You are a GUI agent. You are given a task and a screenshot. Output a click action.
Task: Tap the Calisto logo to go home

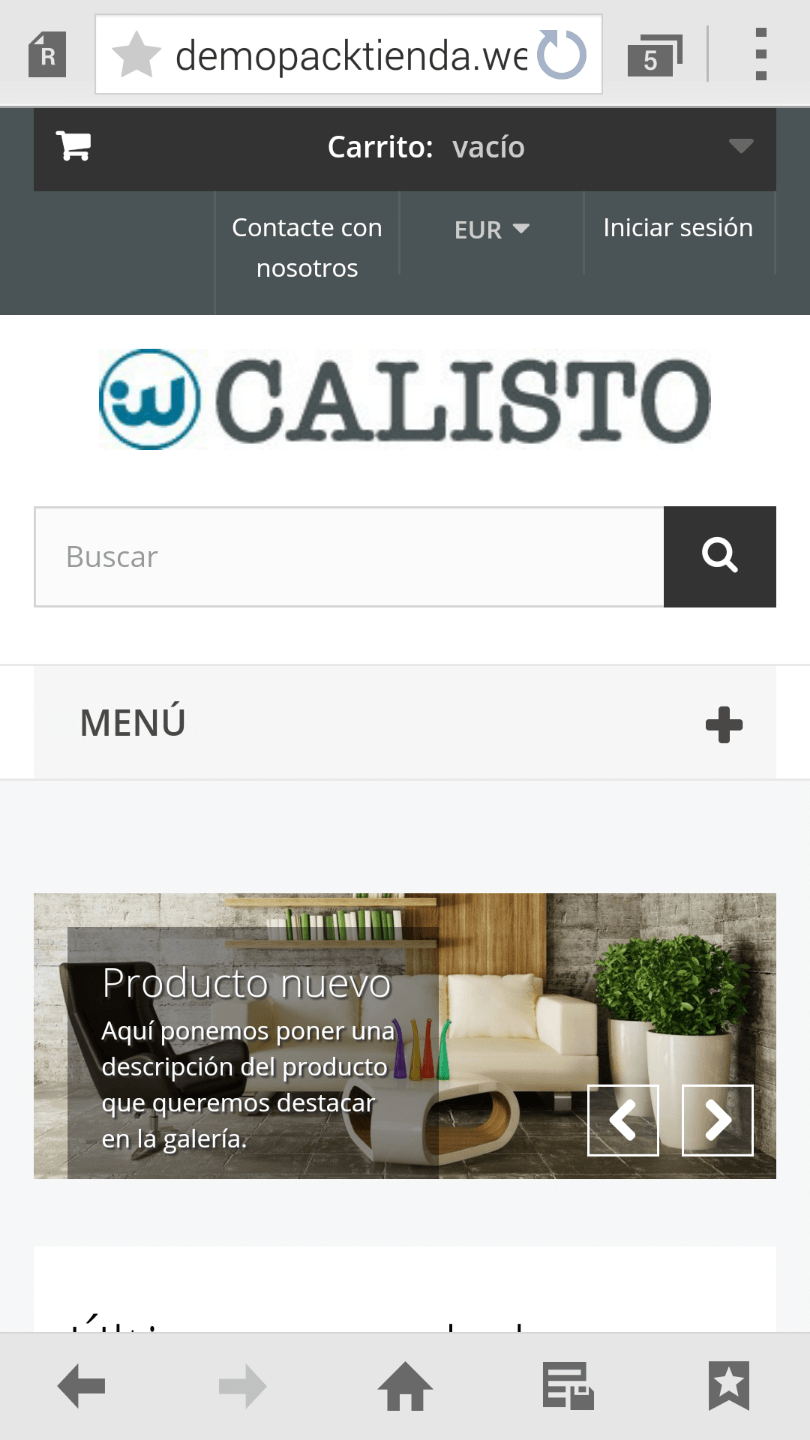tap(404, 399)
